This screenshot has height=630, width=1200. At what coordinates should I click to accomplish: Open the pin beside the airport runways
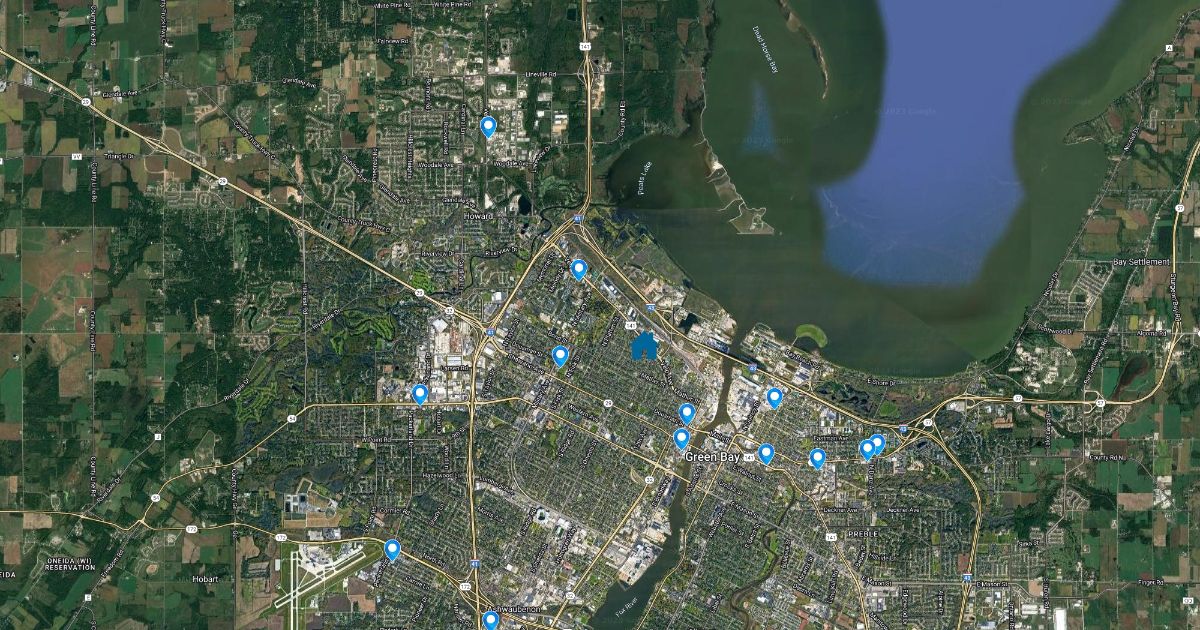pos(392,549)
